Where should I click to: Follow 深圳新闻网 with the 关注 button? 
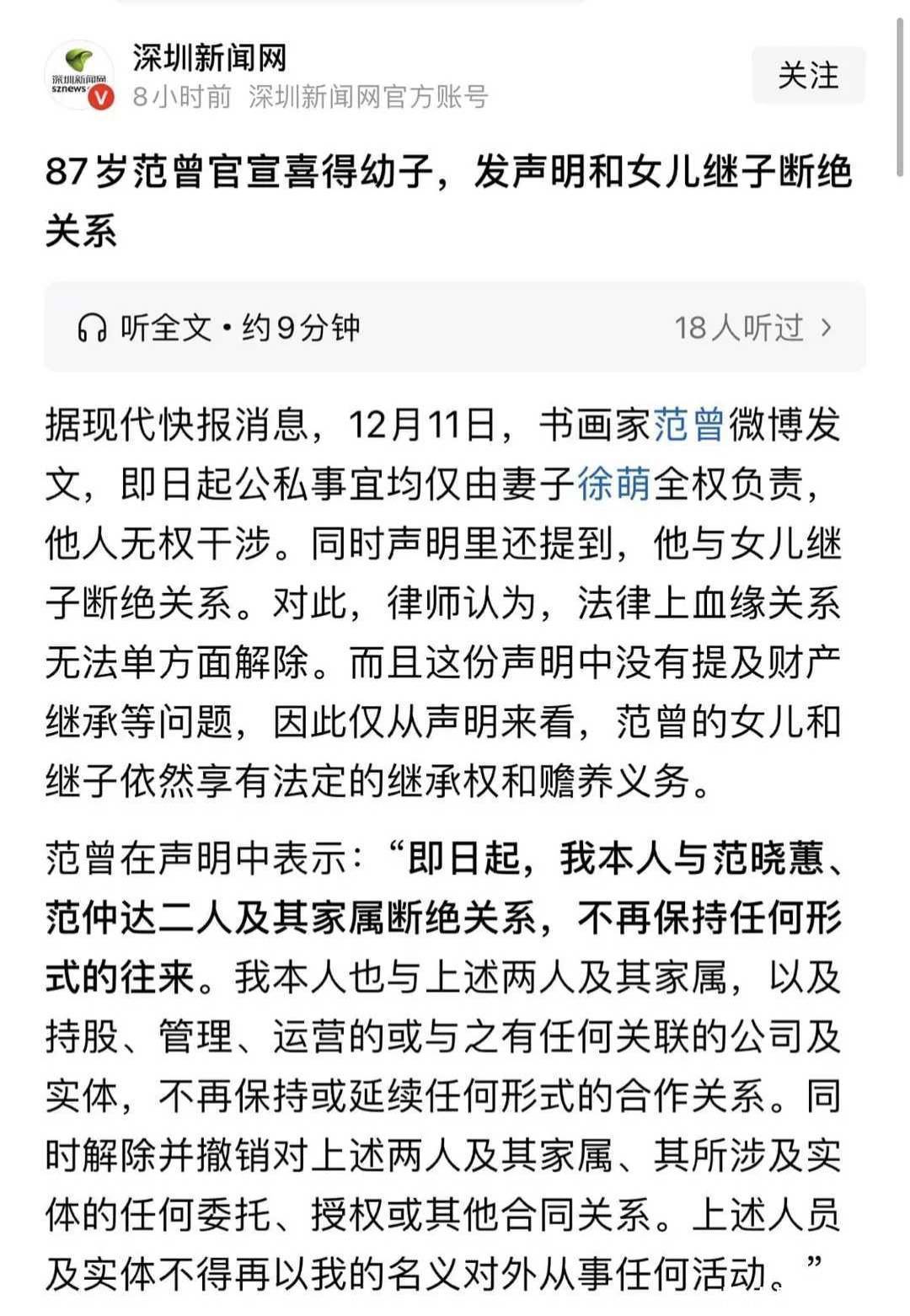(808, 76)
